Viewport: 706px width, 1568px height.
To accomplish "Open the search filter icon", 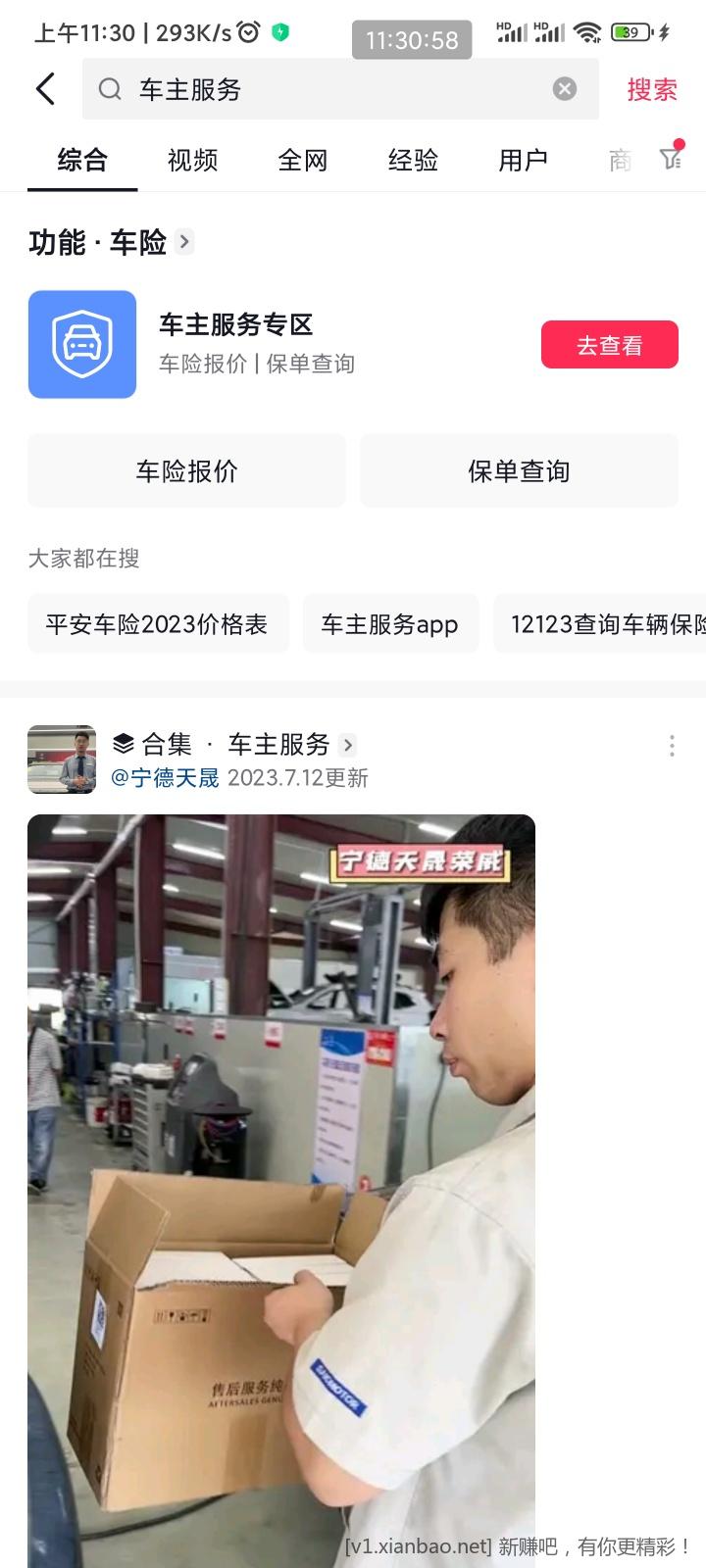I will 671,159.
